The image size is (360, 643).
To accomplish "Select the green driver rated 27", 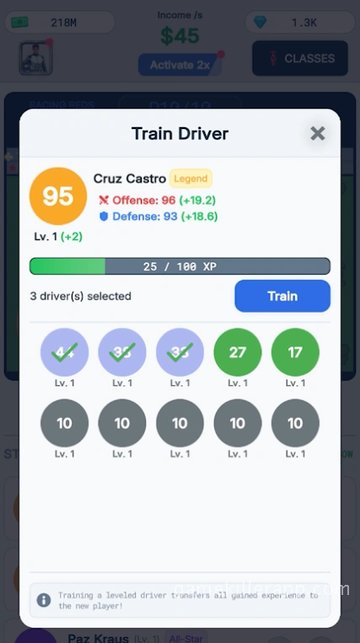I will pyautogui.click(x=237, y=352).
